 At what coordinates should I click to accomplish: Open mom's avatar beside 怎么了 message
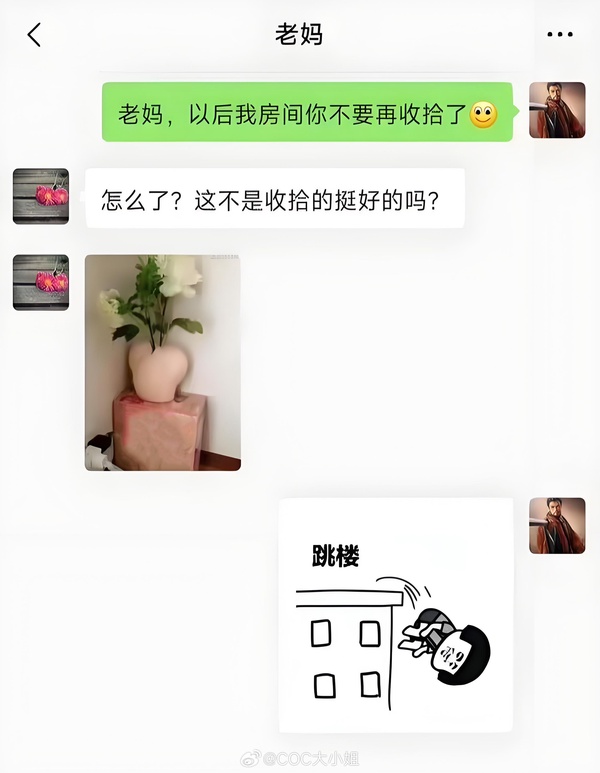(41, 196)
